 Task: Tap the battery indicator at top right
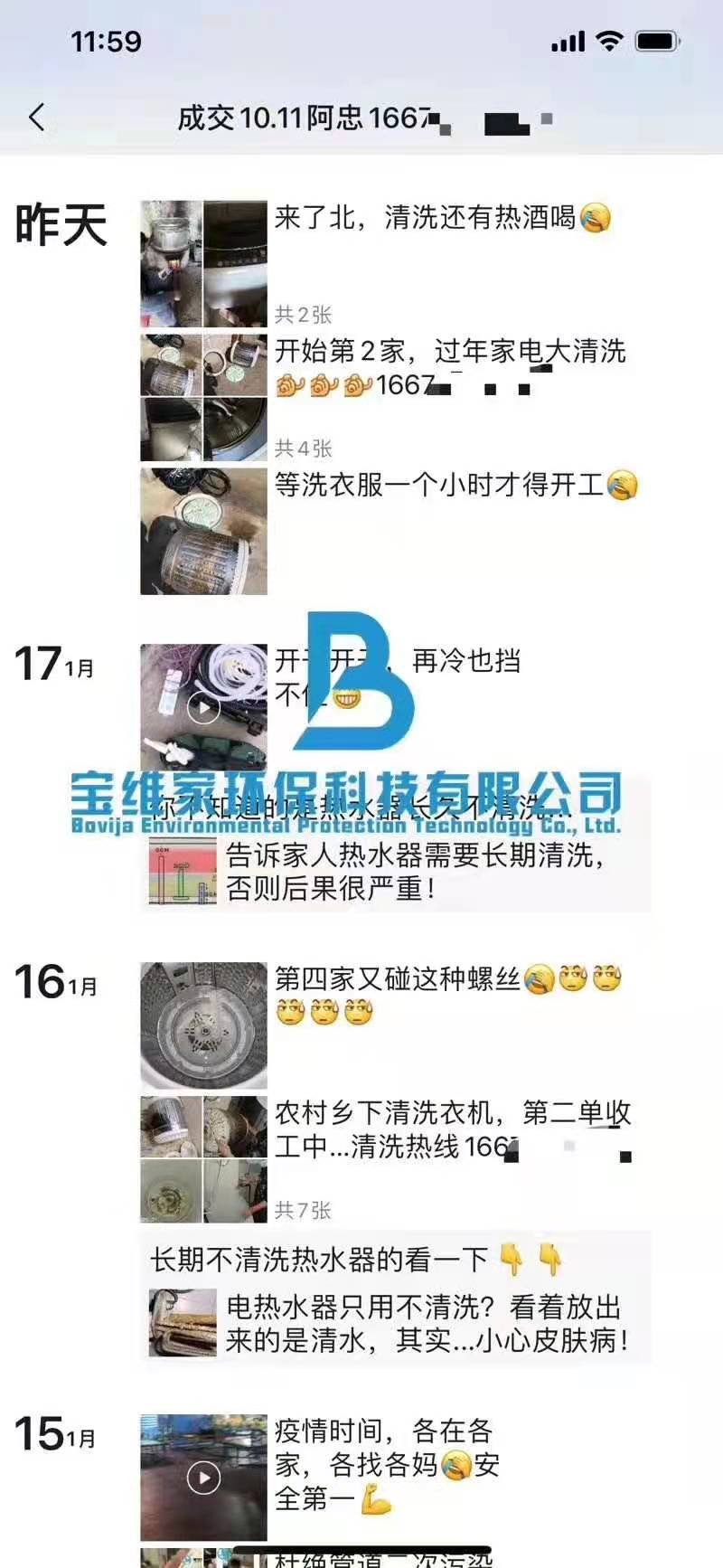point(659,40)
